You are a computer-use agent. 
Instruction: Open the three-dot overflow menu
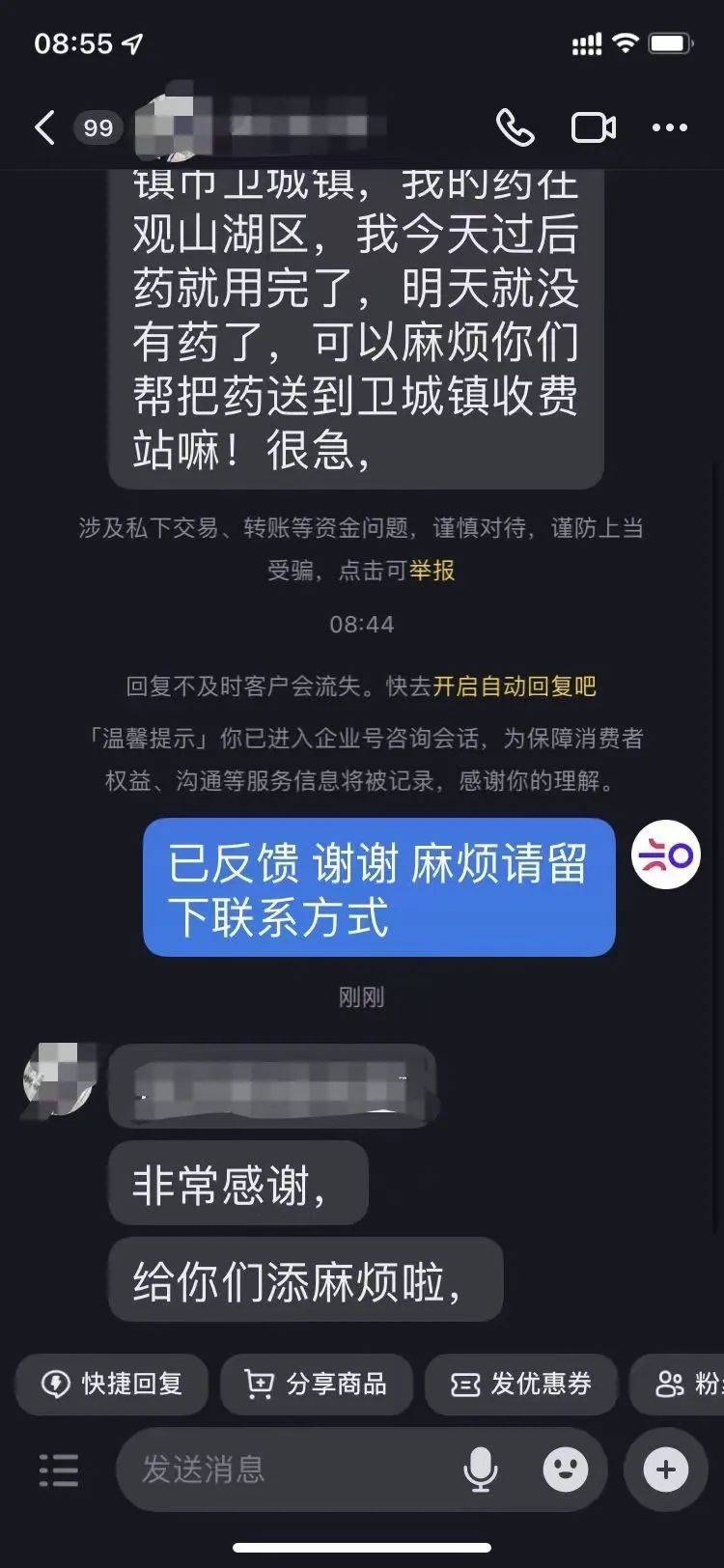(x=670, y=127)
